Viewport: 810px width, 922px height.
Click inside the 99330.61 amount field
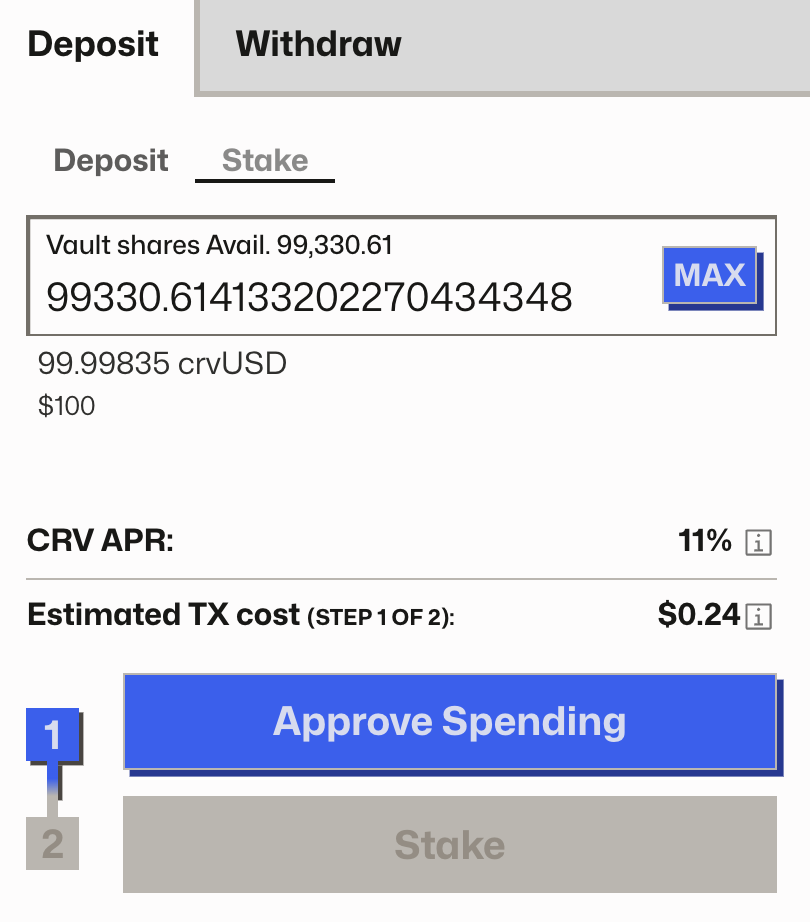(310, 296)
